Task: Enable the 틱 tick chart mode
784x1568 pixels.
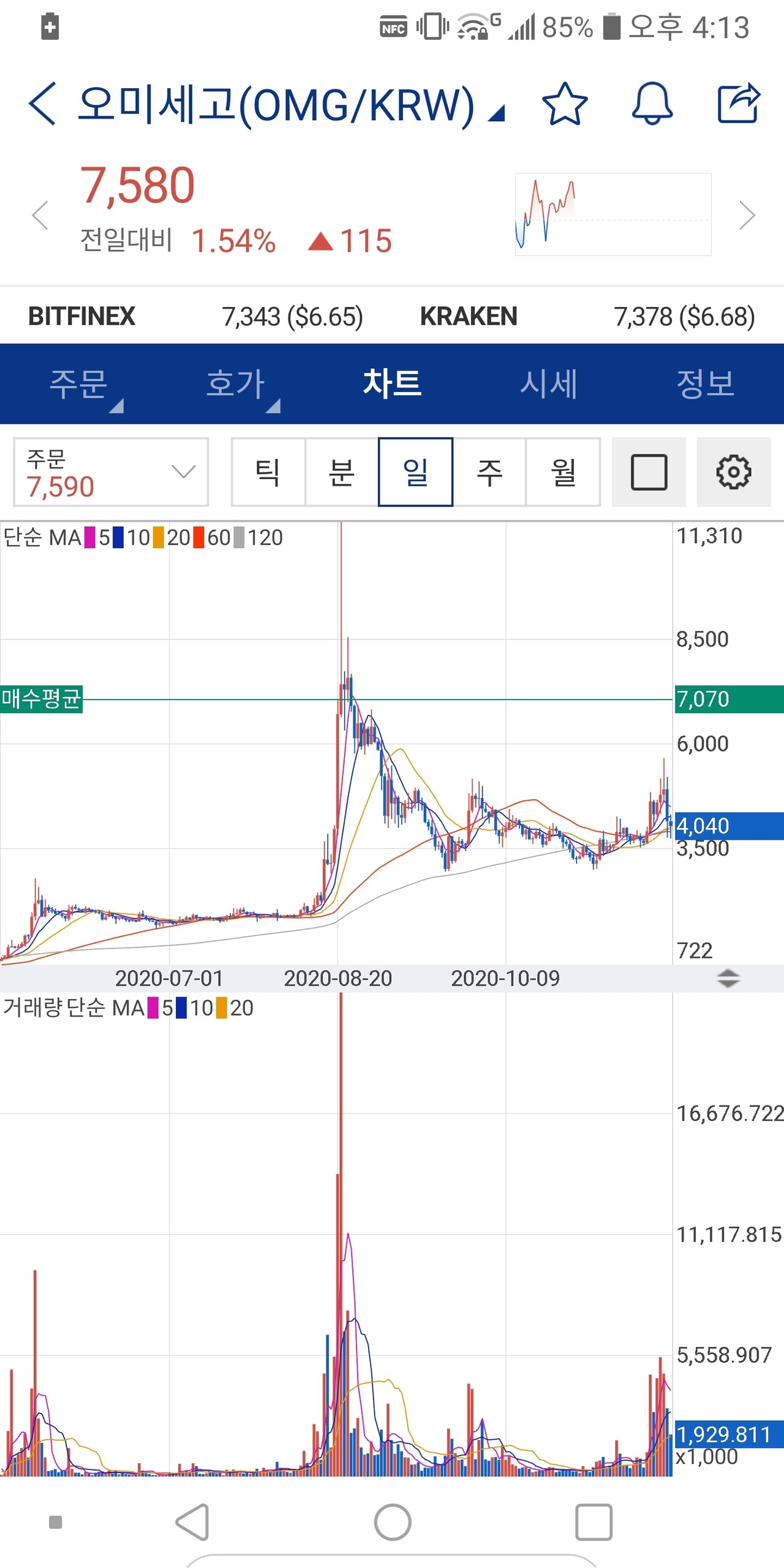Action: [268, 472]
